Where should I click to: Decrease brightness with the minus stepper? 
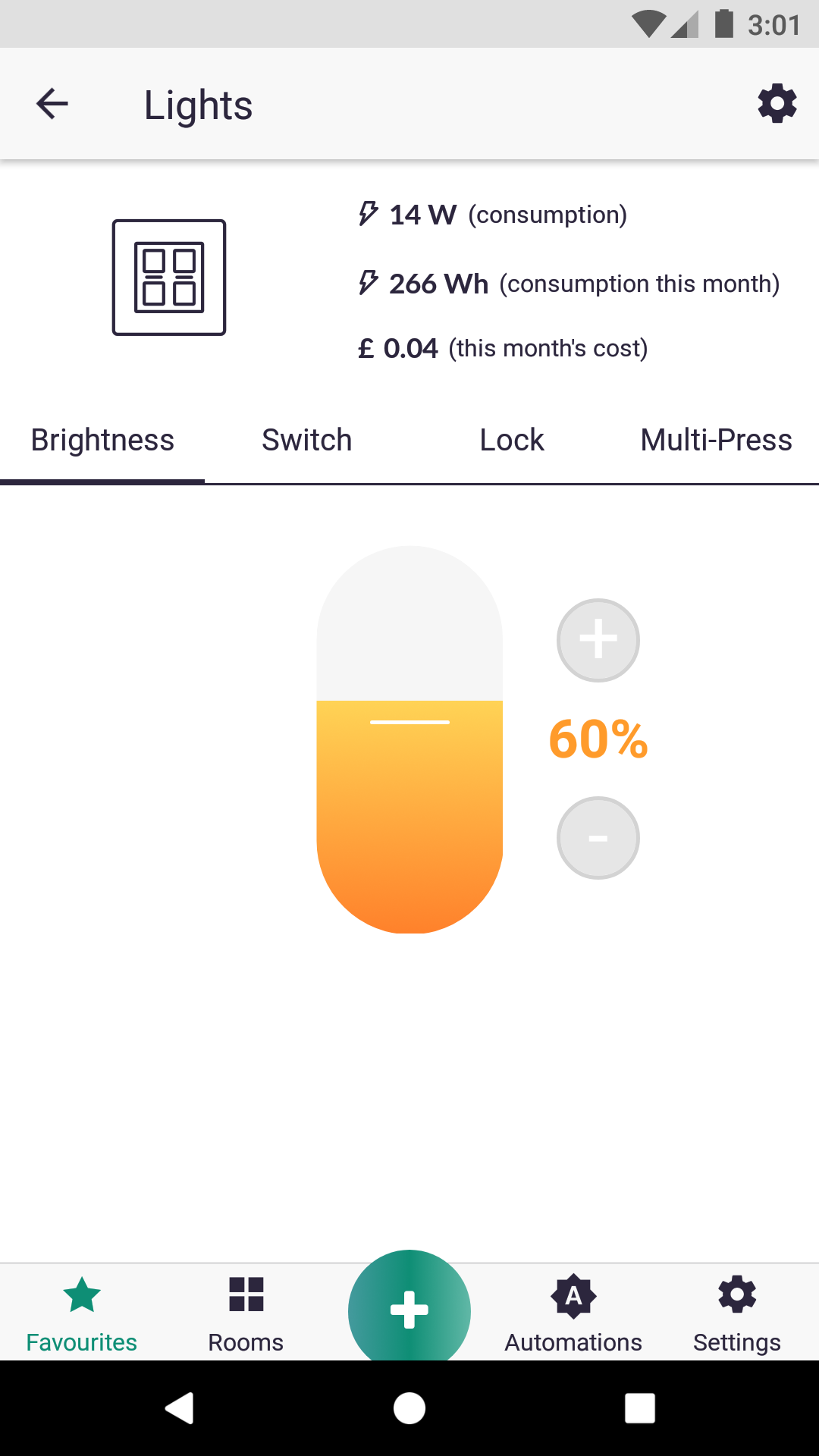coord(598,837)
